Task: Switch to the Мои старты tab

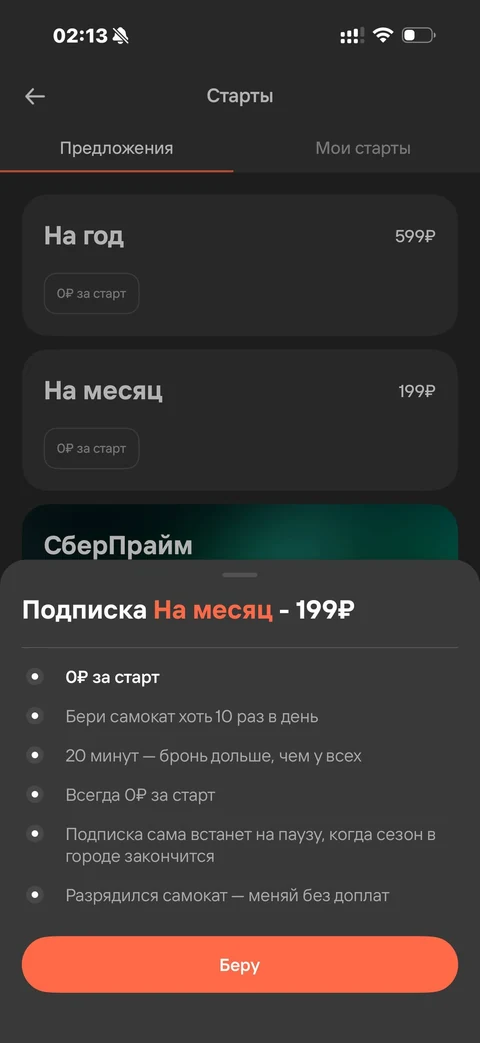Action: click(x=362, y=148)
